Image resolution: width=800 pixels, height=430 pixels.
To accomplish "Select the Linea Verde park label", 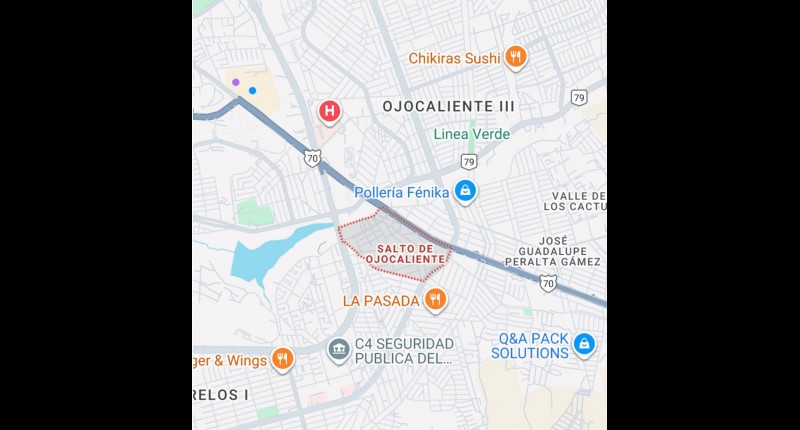I will coord(472,134).
